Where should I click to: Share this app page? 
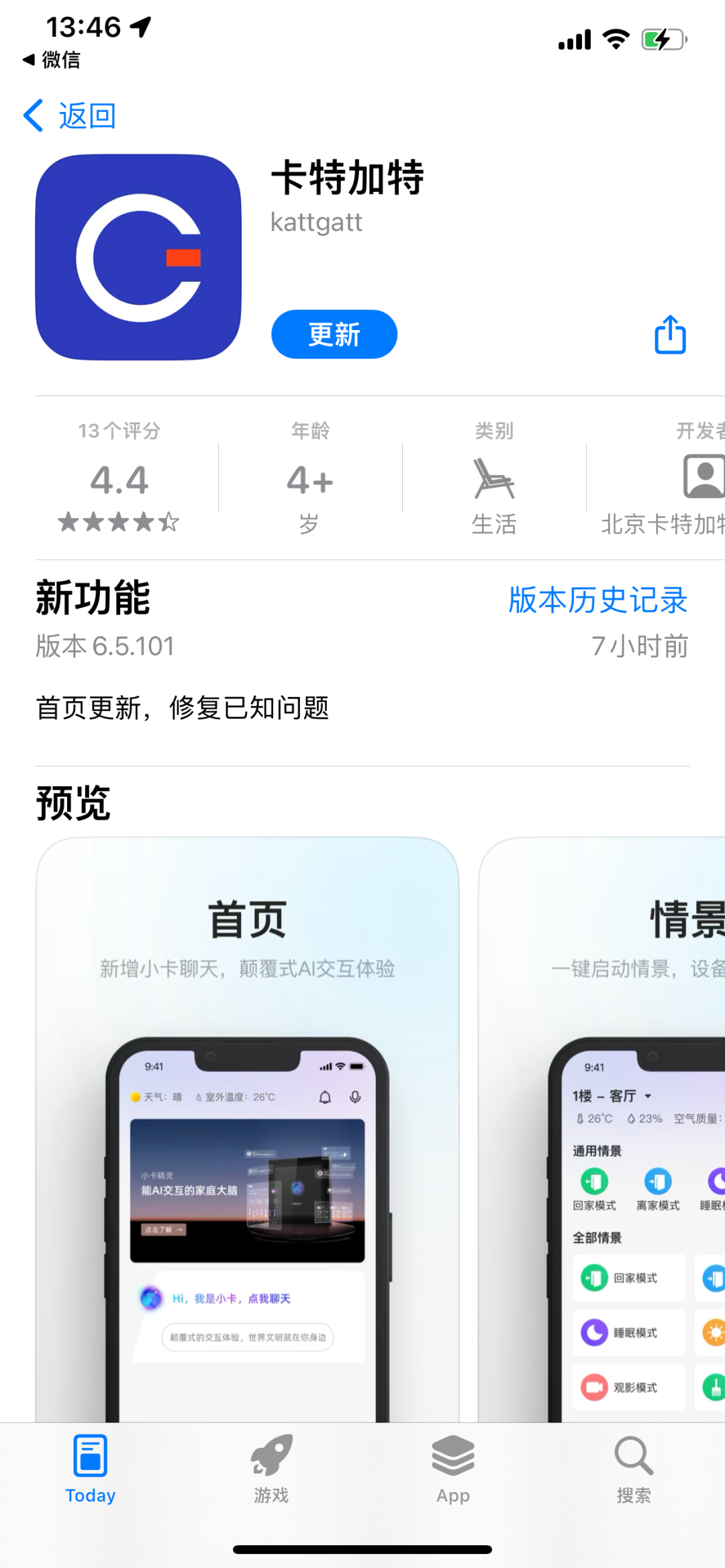670,334
